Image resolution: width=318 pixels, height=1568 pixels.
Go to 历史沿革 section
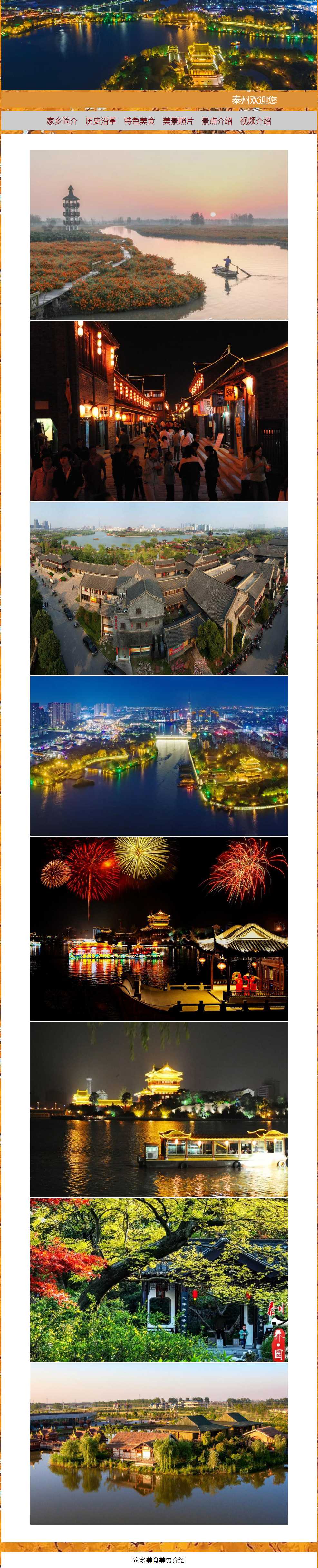(101, 121)
